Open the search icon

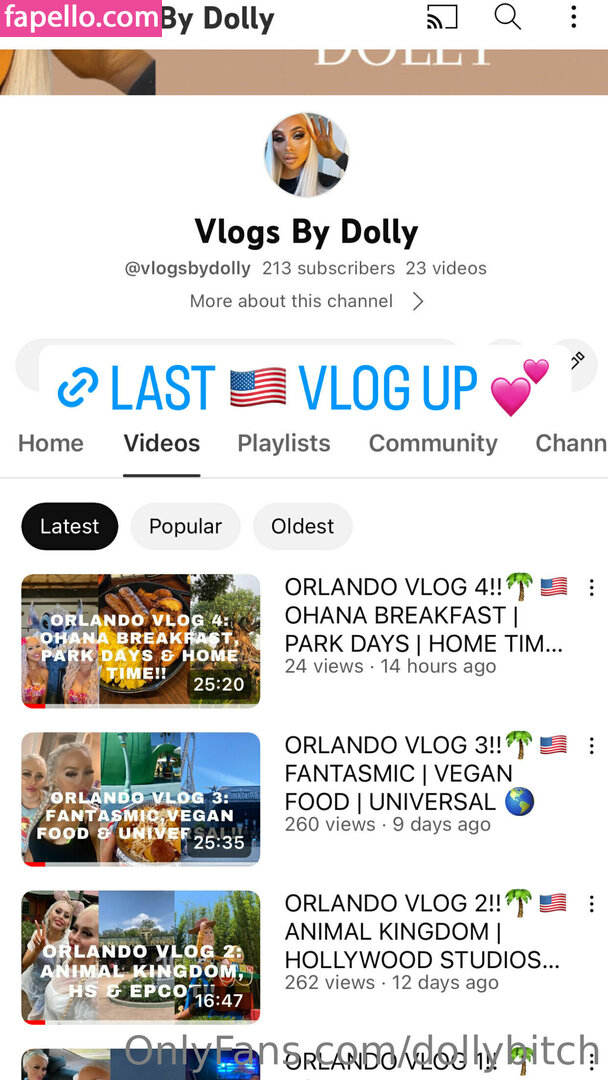pyautogui.click(x=508, y=17)
